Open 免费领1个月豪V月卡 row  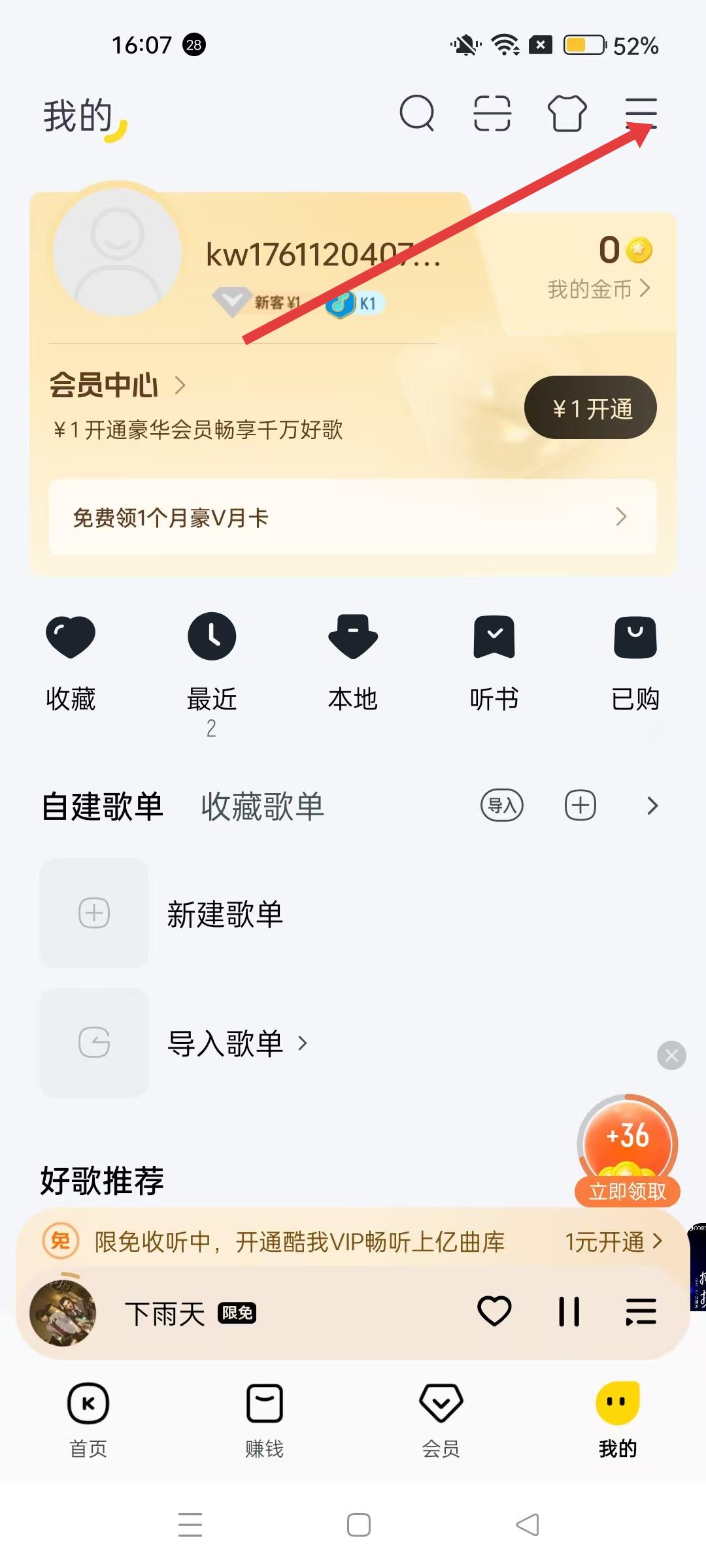point(353,517)
